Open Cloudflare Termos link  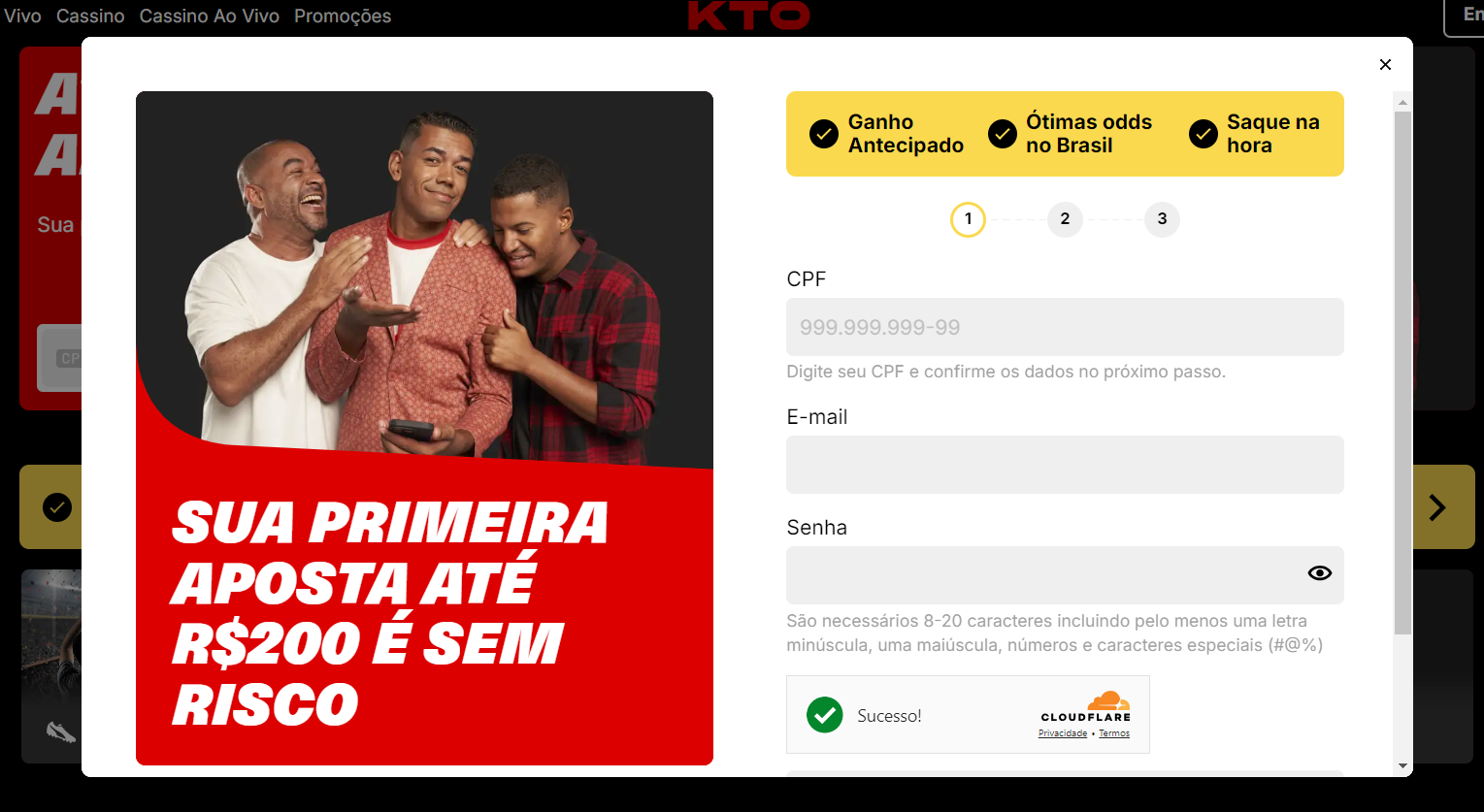click(x=1114, y=733)
